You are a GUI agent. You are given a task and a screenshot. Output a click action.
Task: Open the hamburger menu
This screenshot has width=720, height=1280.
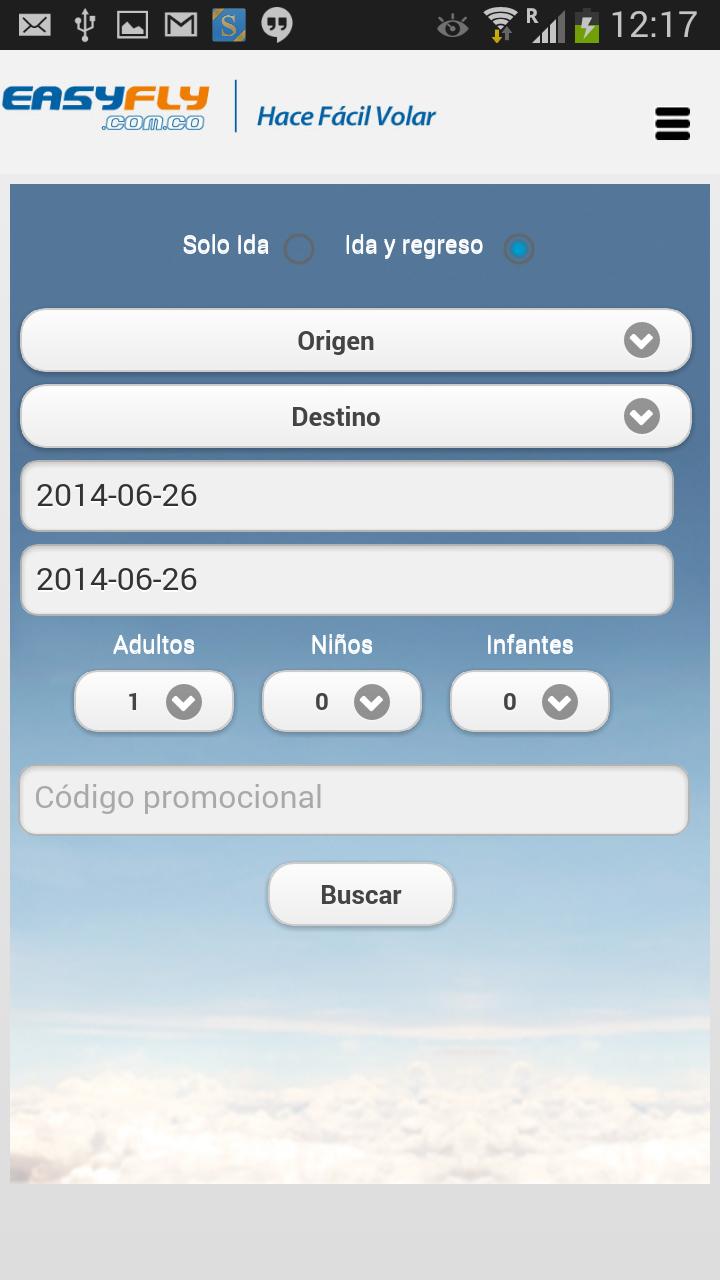tap(672, 123)
